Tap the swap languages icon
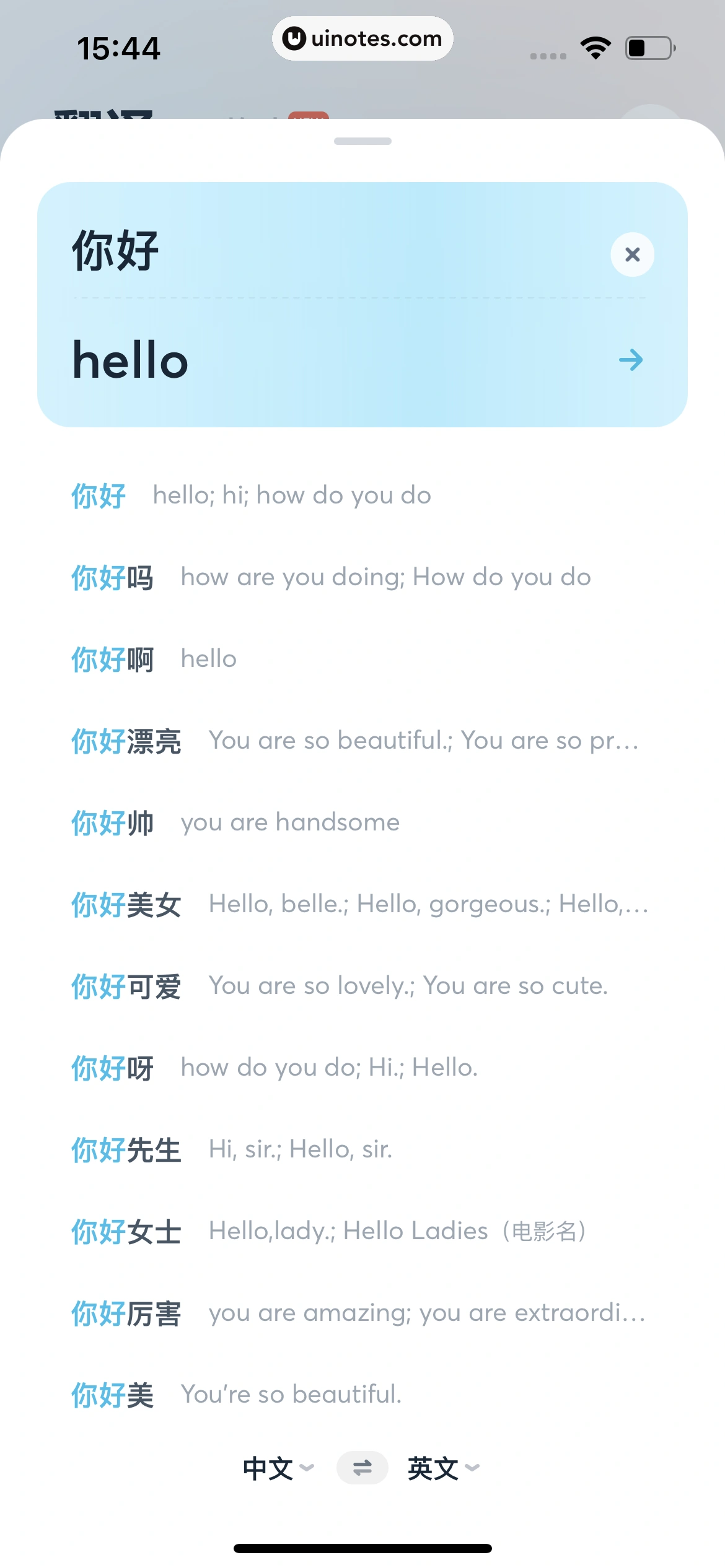The width and height of the screenshot is (725, 1568). (x=362, y=1468)
